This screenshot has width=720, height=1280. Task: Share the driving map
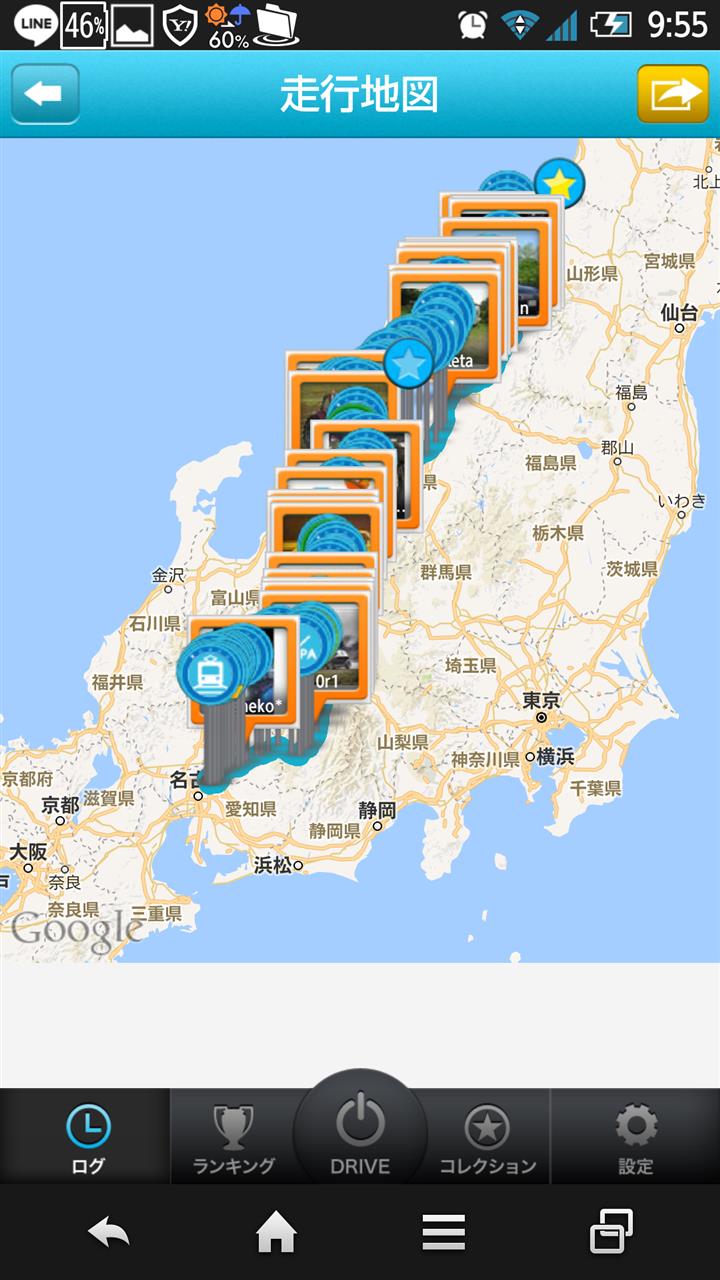(x=673, y=94)
